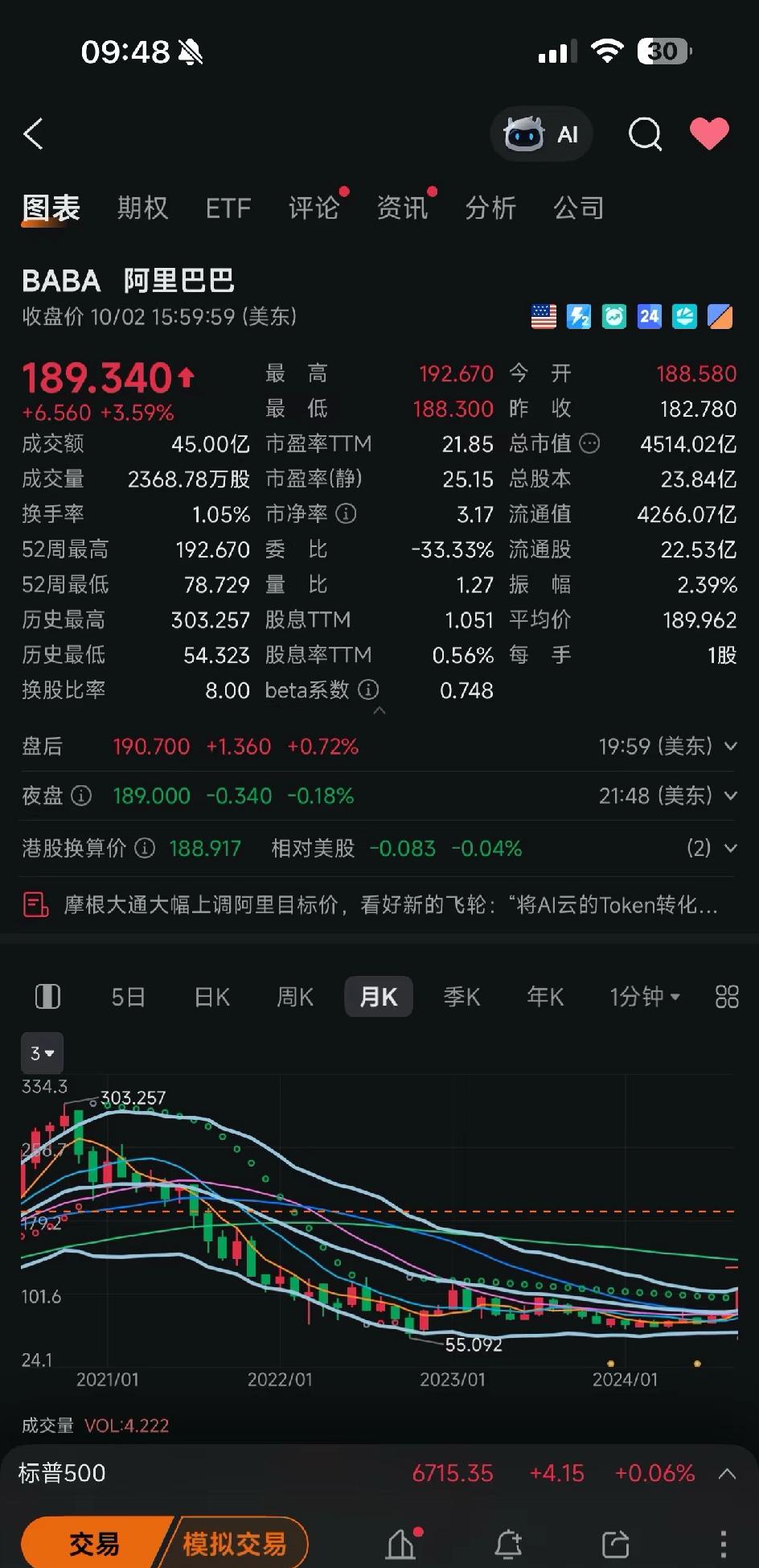Expand the 盘后 after-hours quote row
Screen dimensions: 759x1568
click(x=730, y=747)
